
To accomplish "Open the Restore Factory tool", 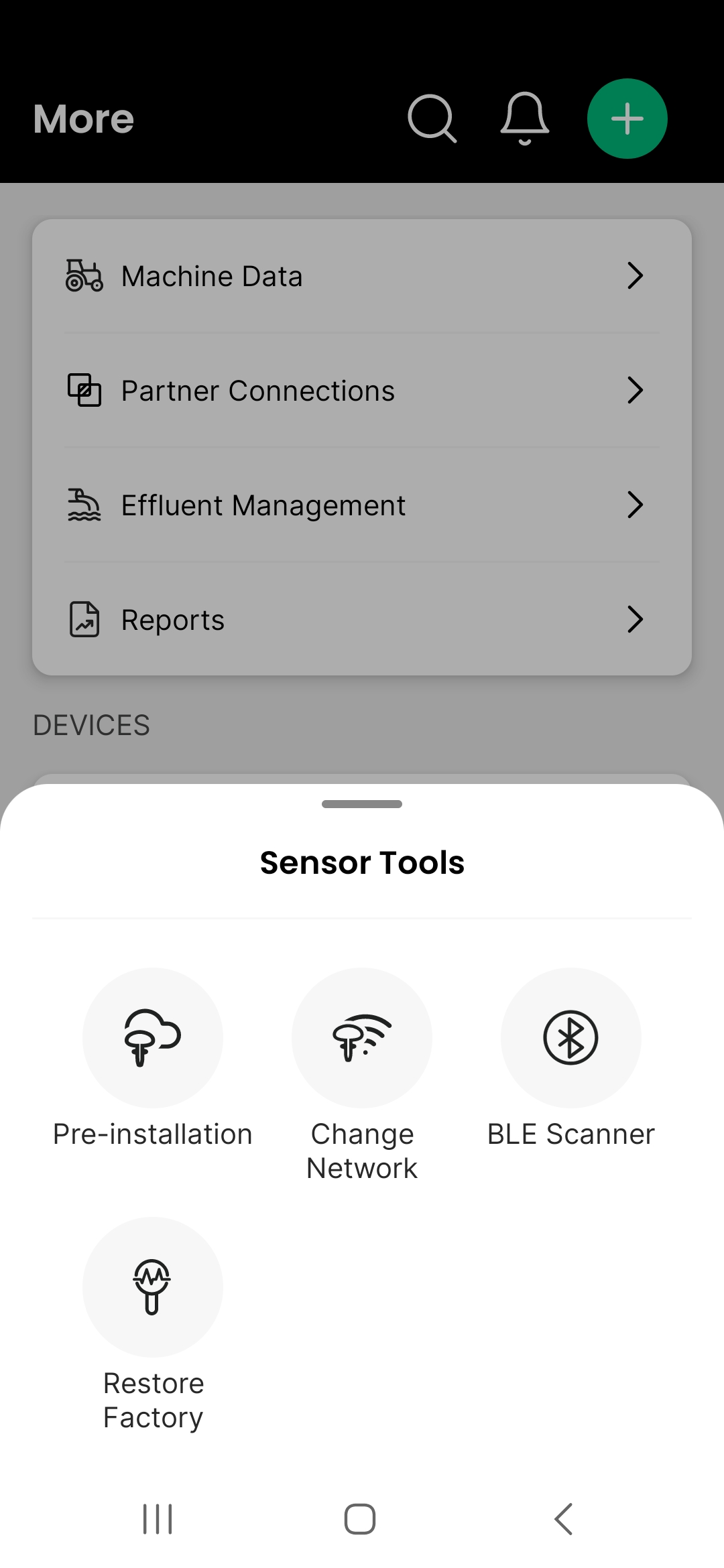I will click(153, 1287).
